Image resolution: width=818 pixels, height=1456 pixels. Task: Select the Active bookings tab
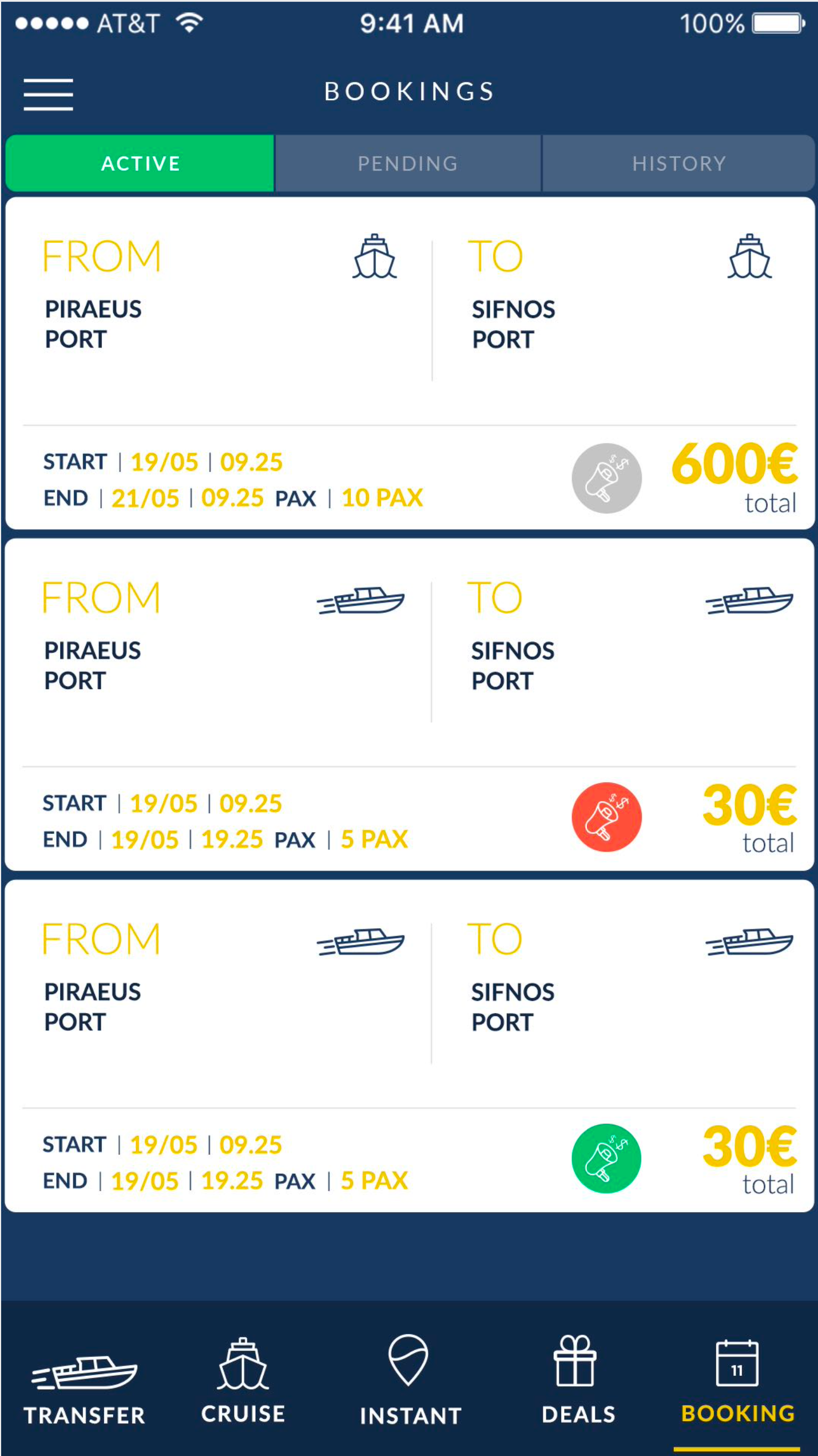pyautogui.click(x=140, y=163)
